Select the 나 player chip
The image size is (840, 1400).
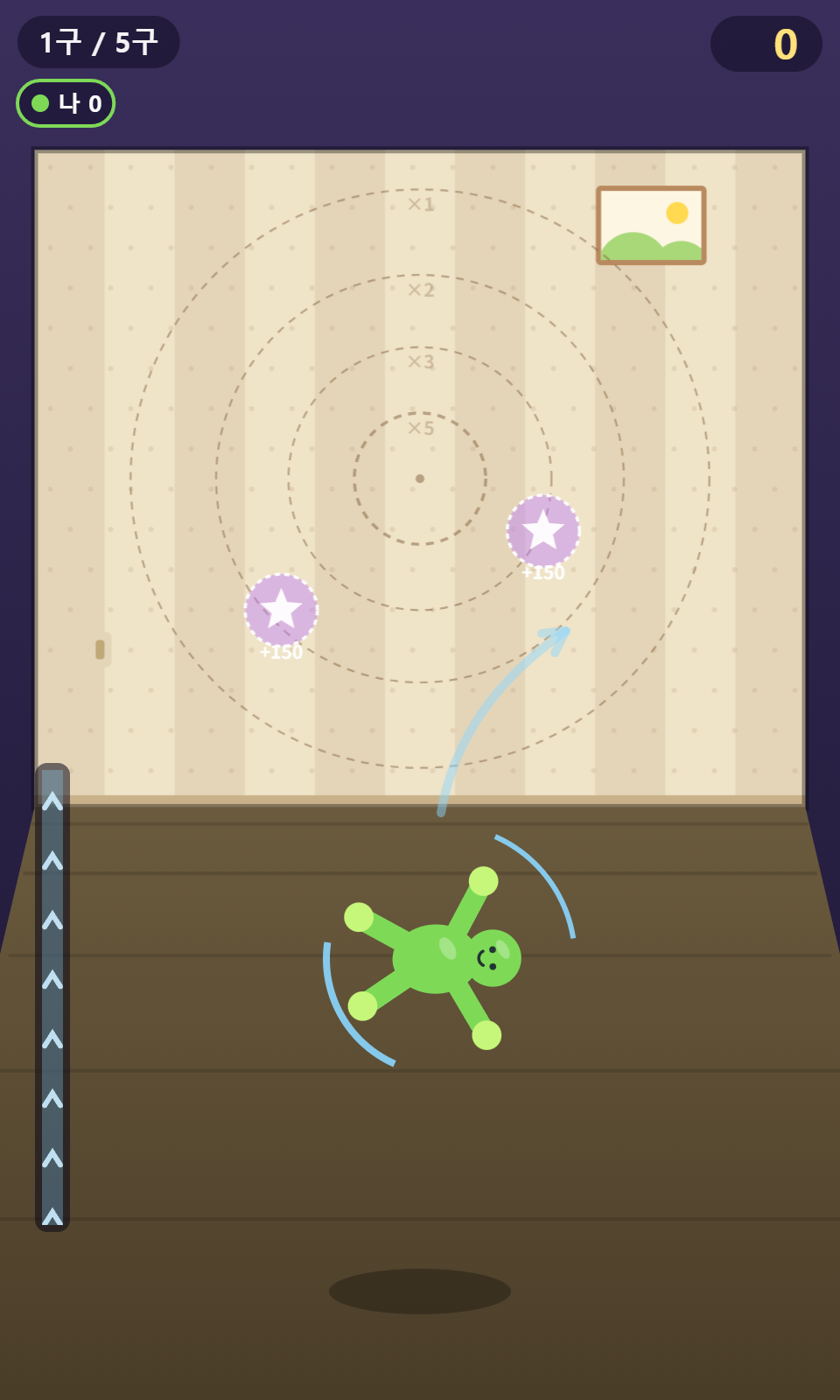pos(66,103)
